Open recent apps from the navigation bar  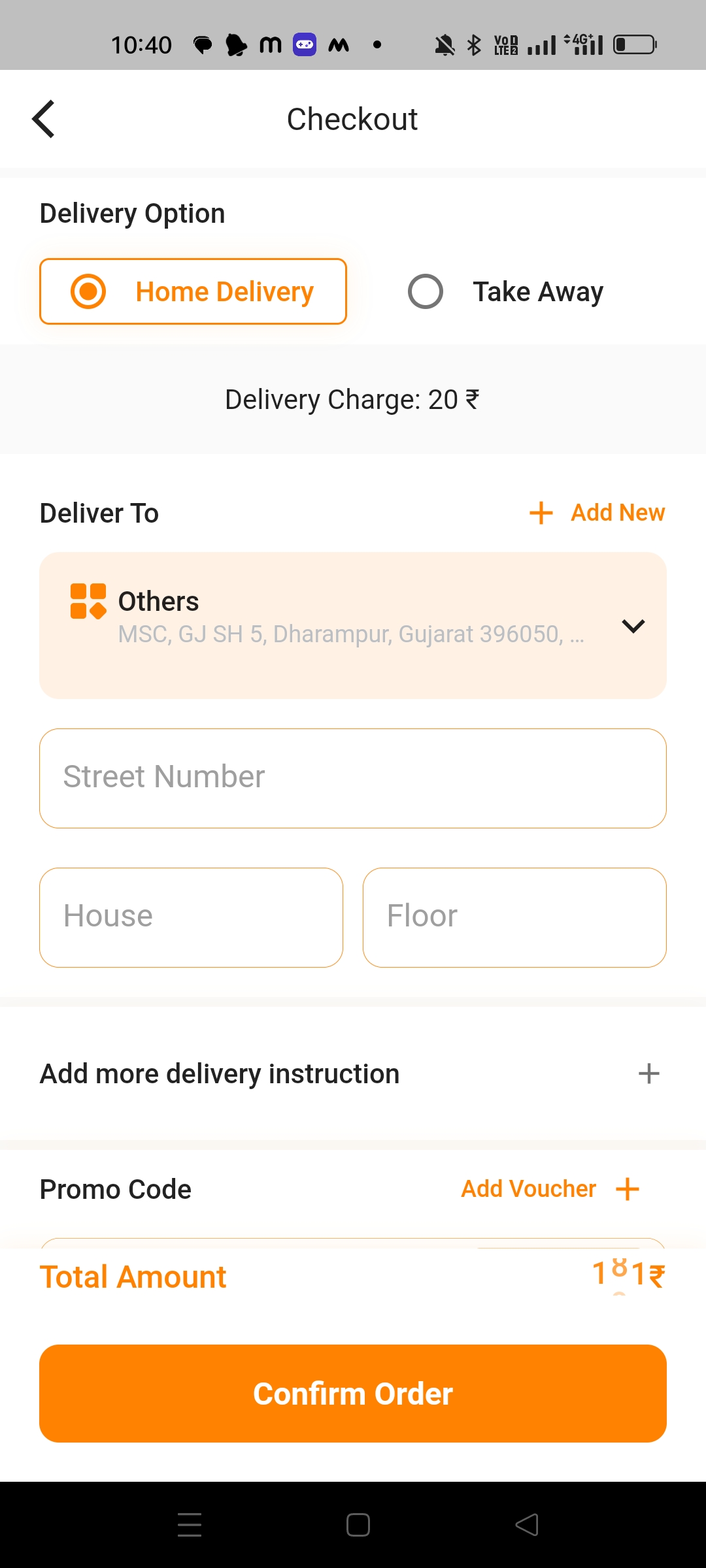coord(190,1525)
